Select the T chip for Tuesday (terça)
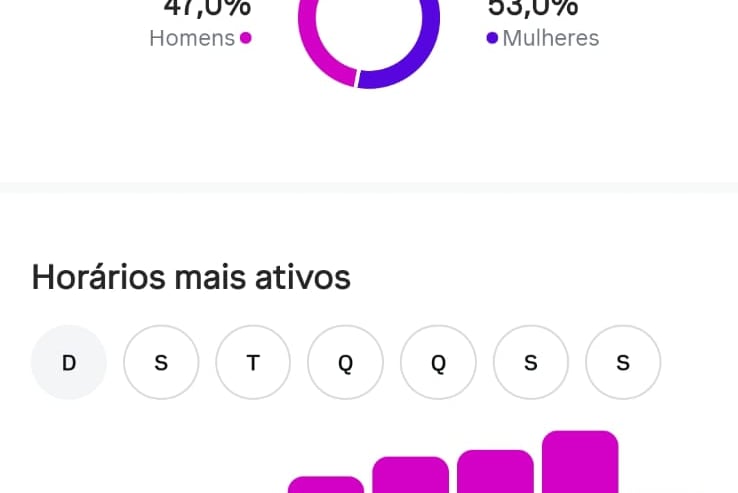 253,363
